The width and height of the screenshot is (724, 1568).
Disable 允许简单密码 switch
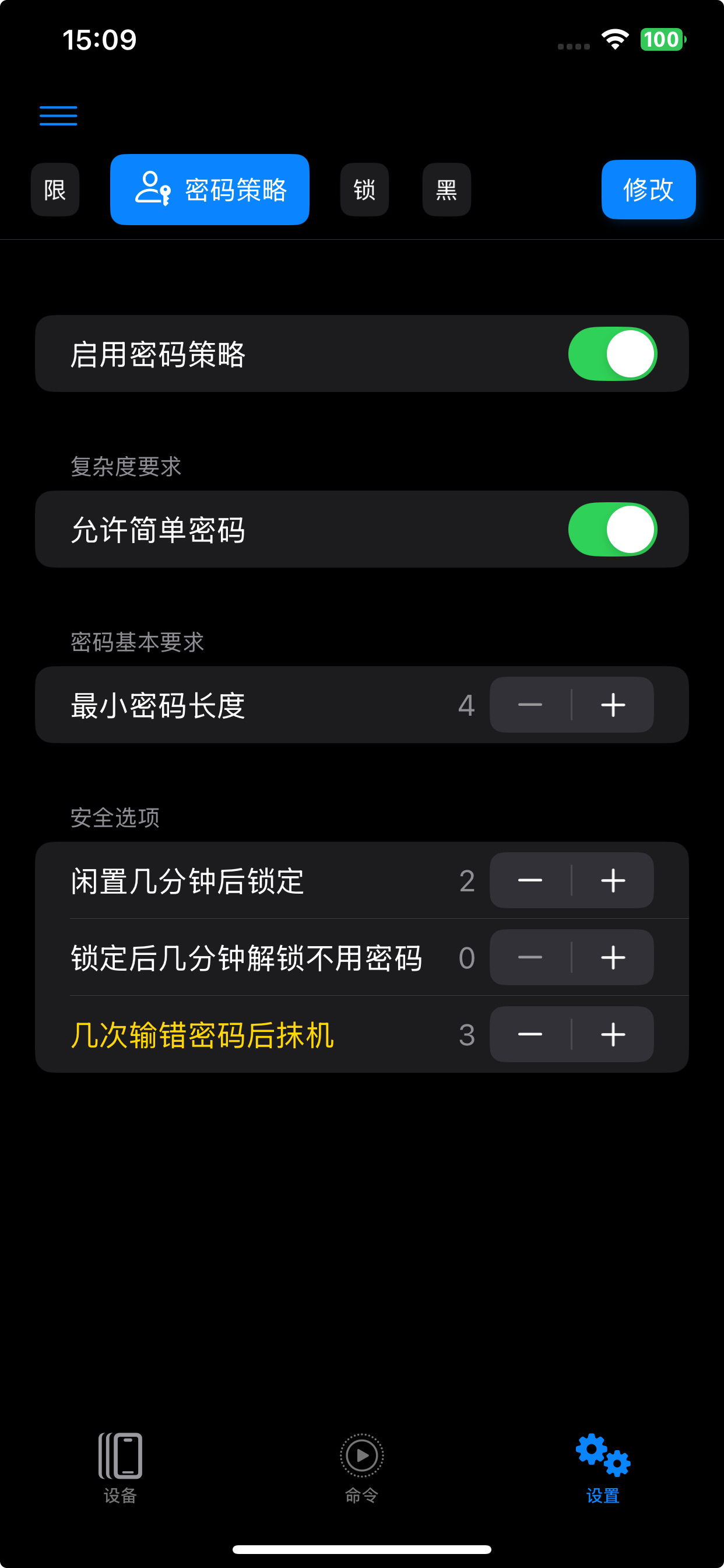[x=612, y=530]
